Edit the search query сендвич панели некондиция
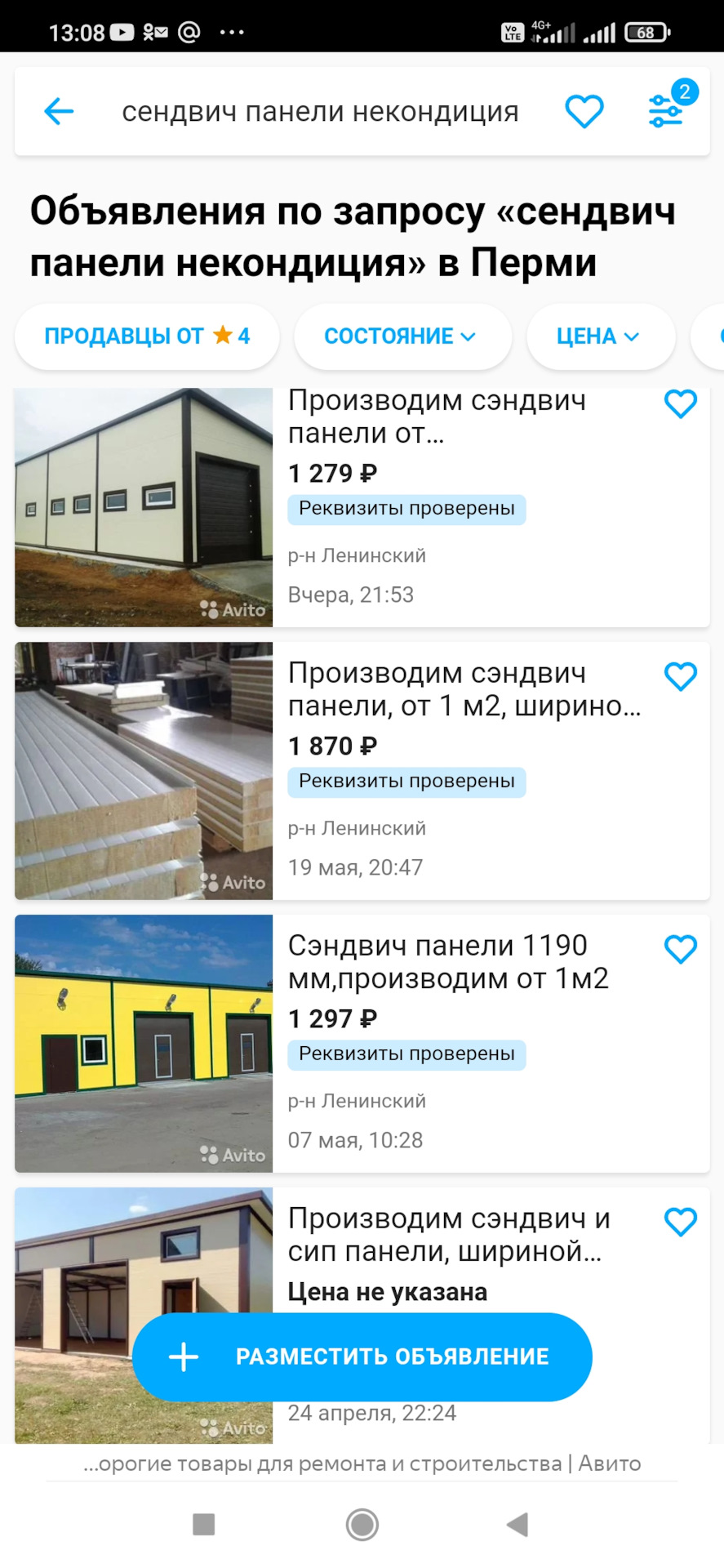The height and width of the screenshot is (1568, 724). pos(320,112)
